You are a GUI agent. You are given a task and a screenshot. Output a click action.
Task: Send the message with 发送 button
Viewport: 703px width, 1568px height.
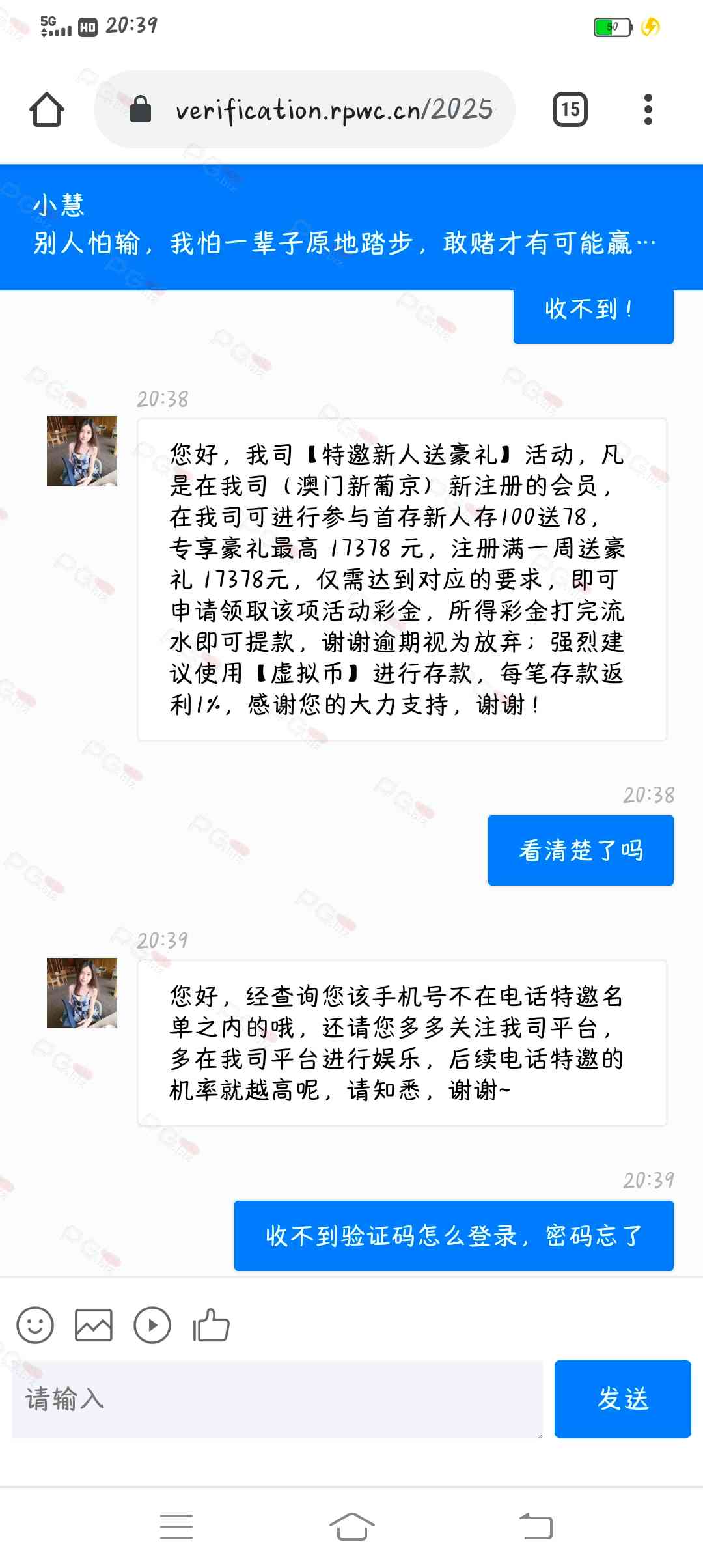pyautogui.click(x=622, y=1399)
